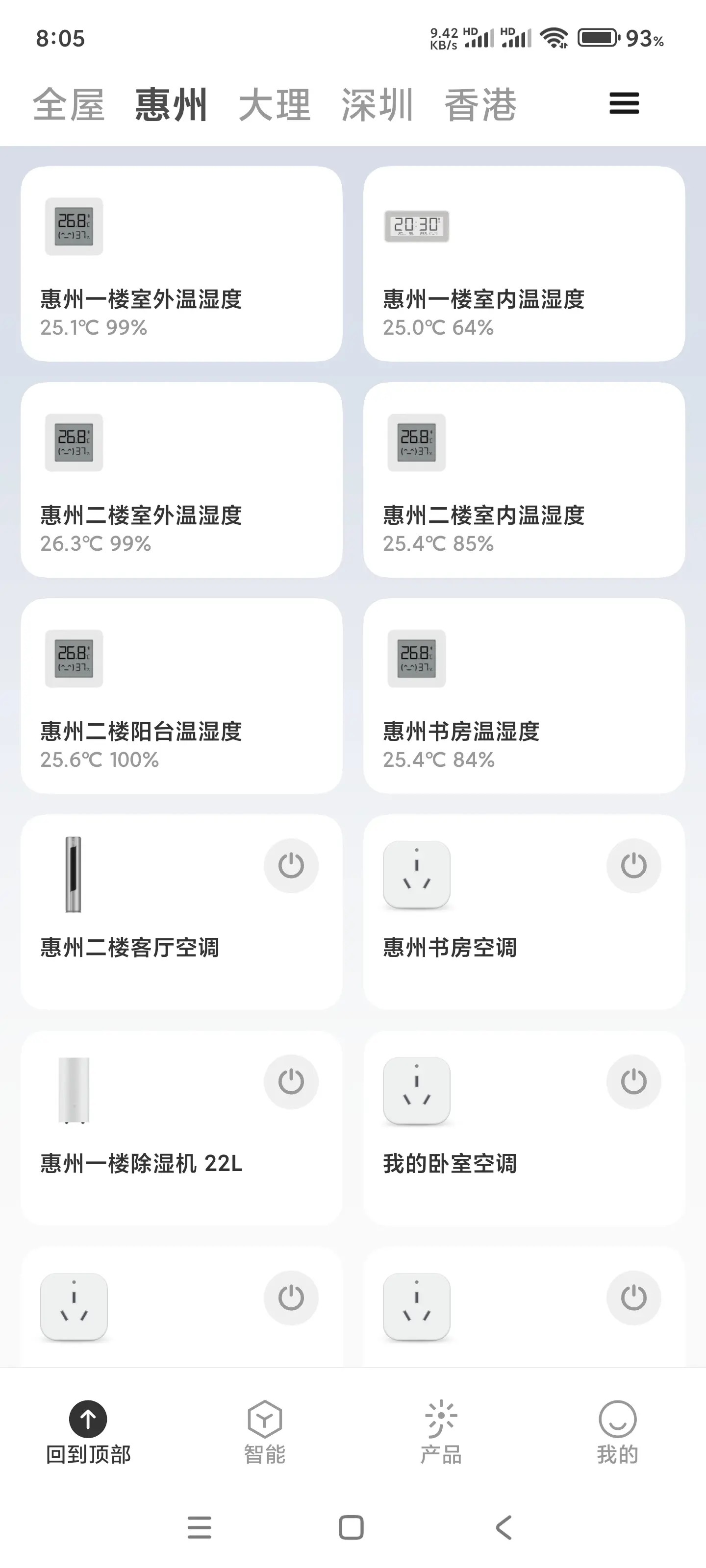Switch to the 大理 room tab
Viewport: 706px width, 1568px height.
pos(274,105)
